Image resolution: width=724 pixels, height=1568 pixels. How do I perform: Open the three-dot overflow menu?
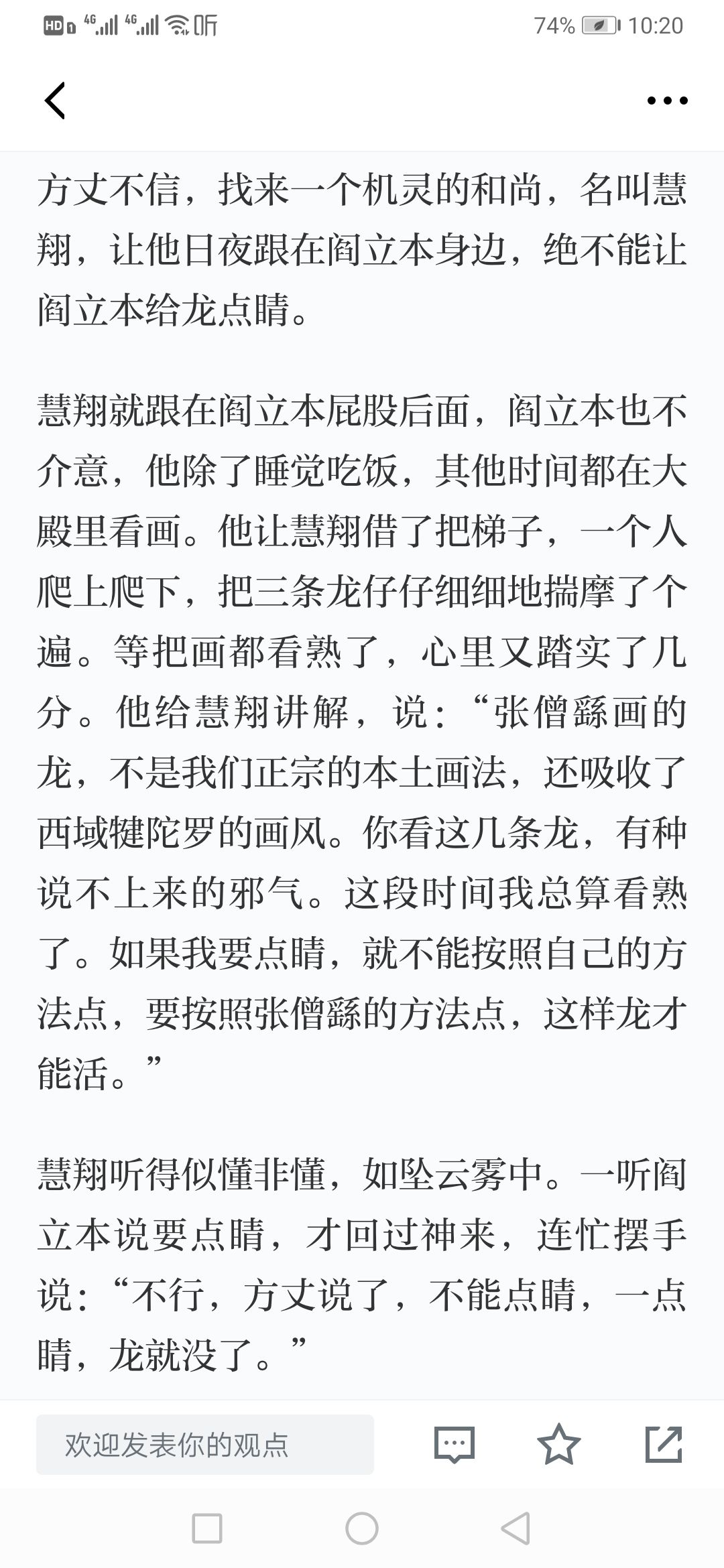[667, 101]
